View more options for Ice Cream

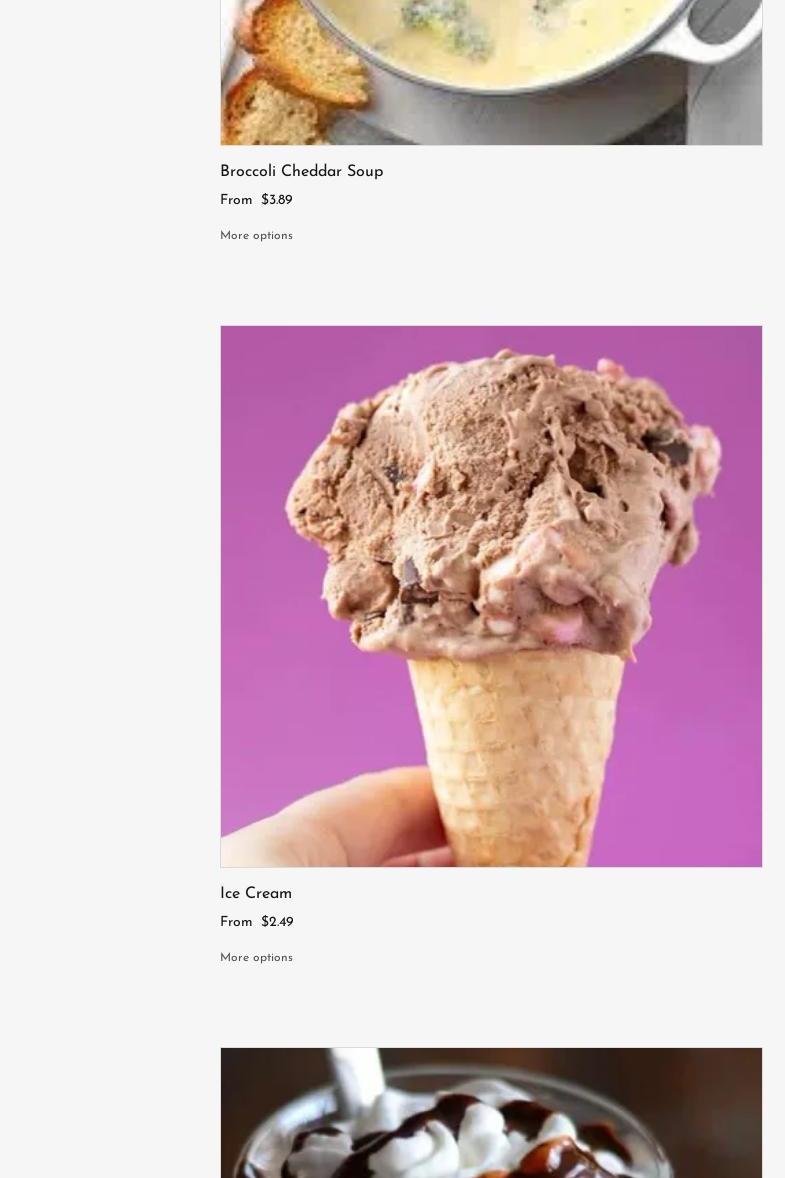[x=256, y=958]
